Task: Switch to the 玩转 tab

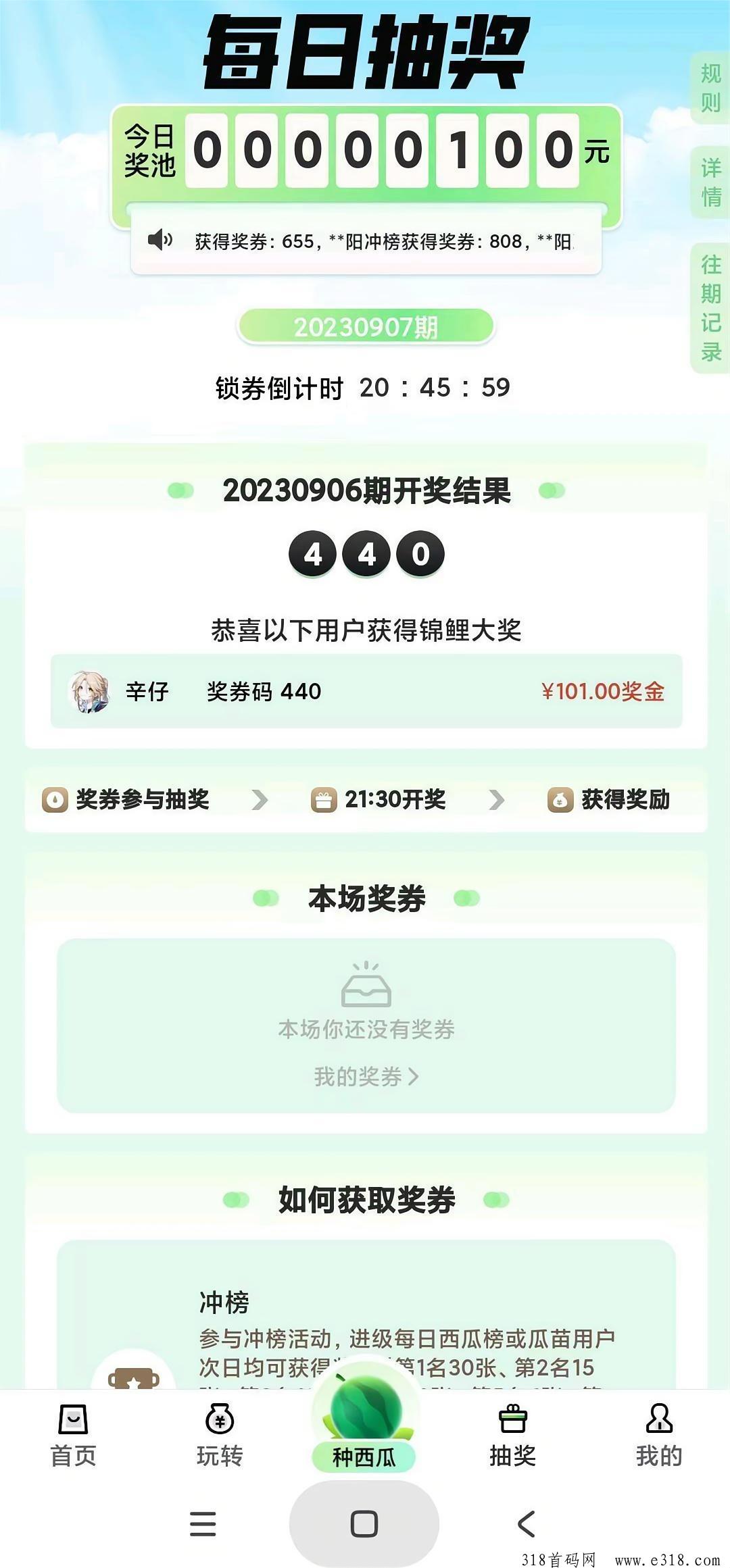Action: click(219, 1435)
